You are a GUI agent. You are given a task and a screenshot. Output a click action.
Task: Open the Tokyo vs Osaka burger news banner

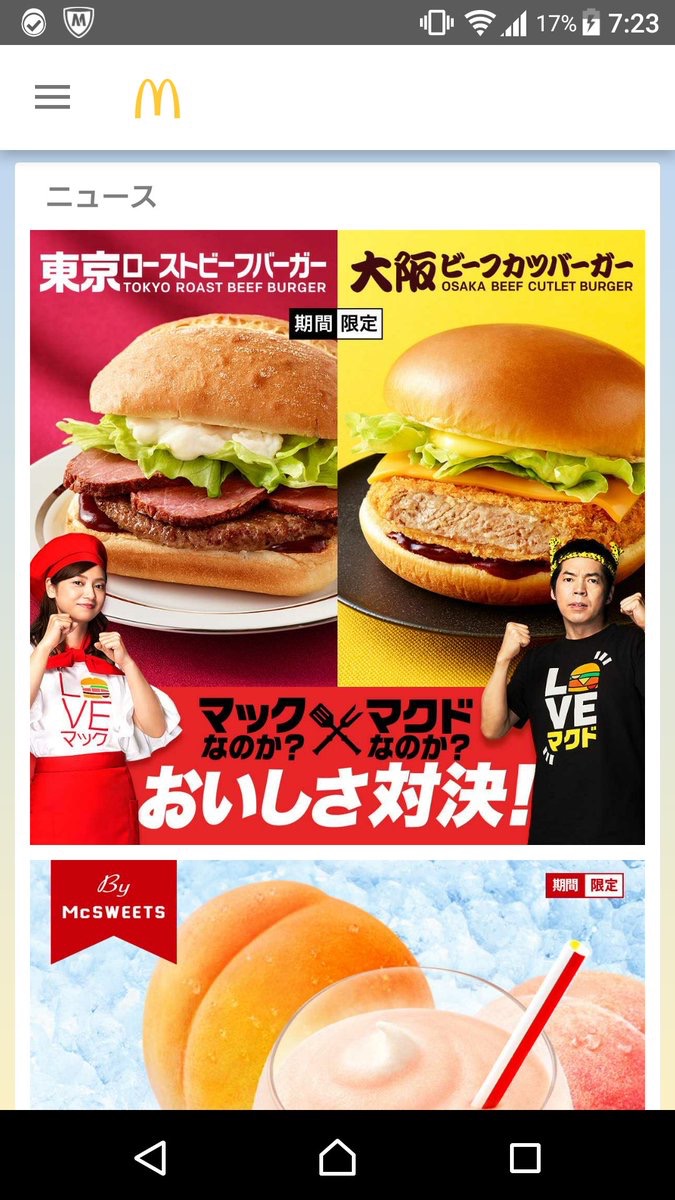click(337, 537)
